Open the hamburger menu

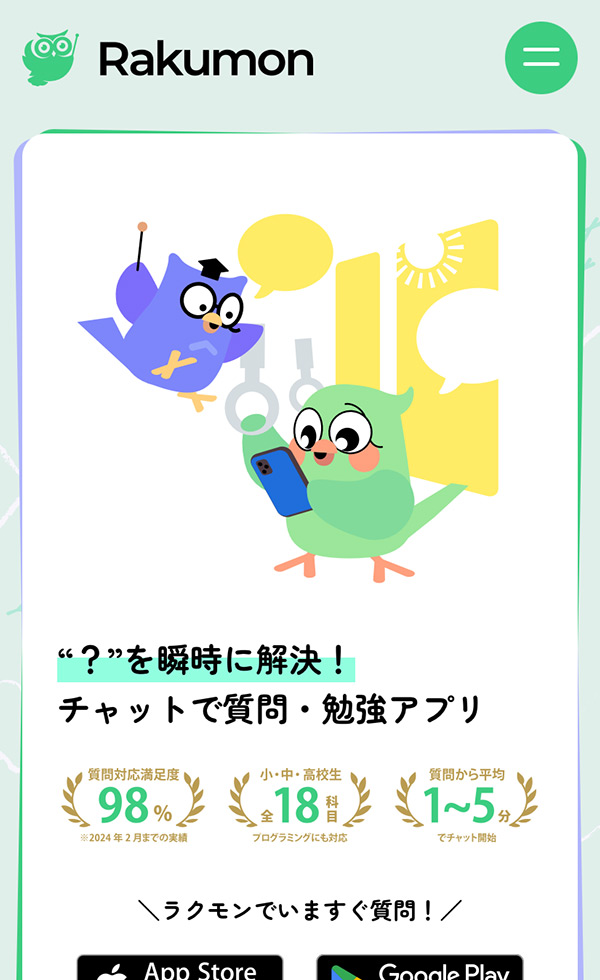pyautogui.click(x=541, y=57)
